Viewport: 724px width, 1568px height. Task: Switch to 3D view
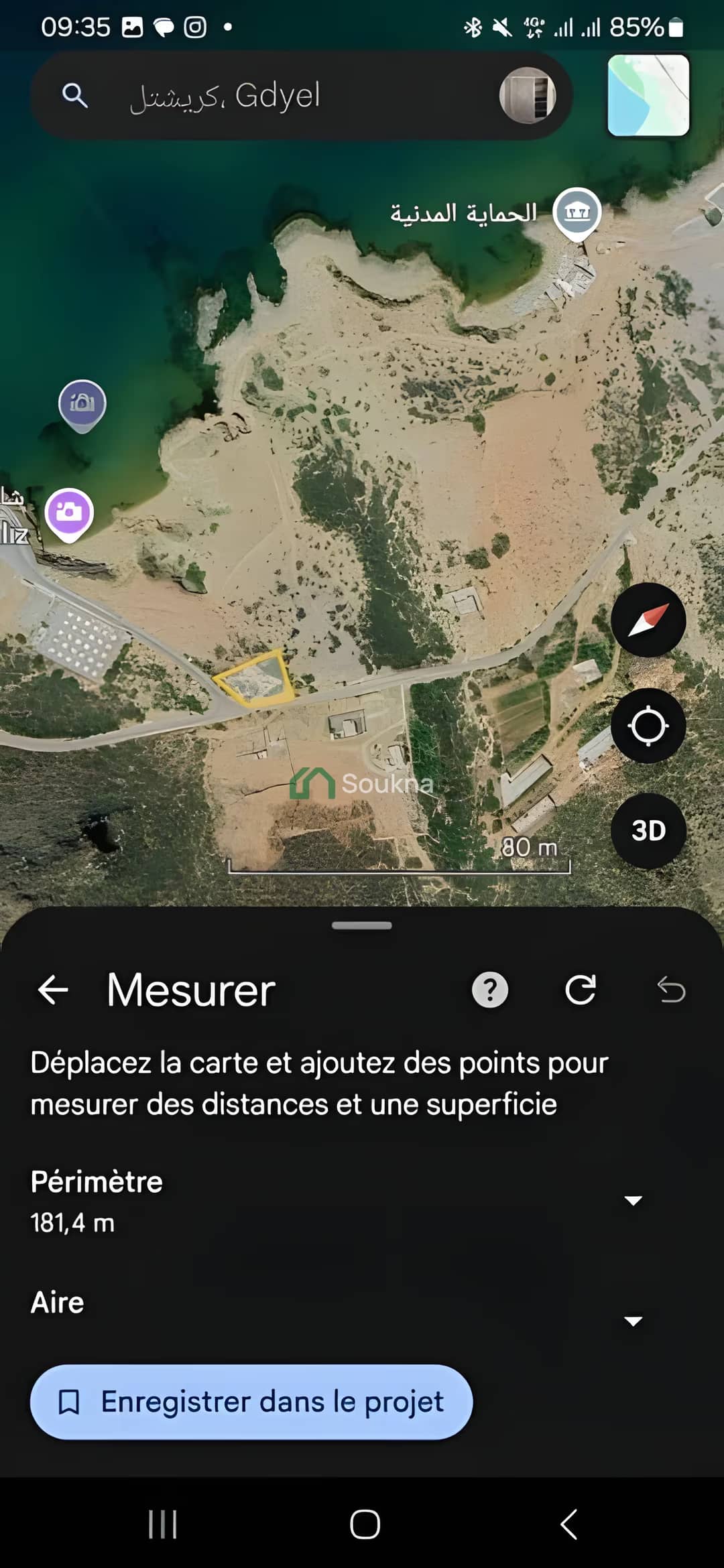pos(648,831)
